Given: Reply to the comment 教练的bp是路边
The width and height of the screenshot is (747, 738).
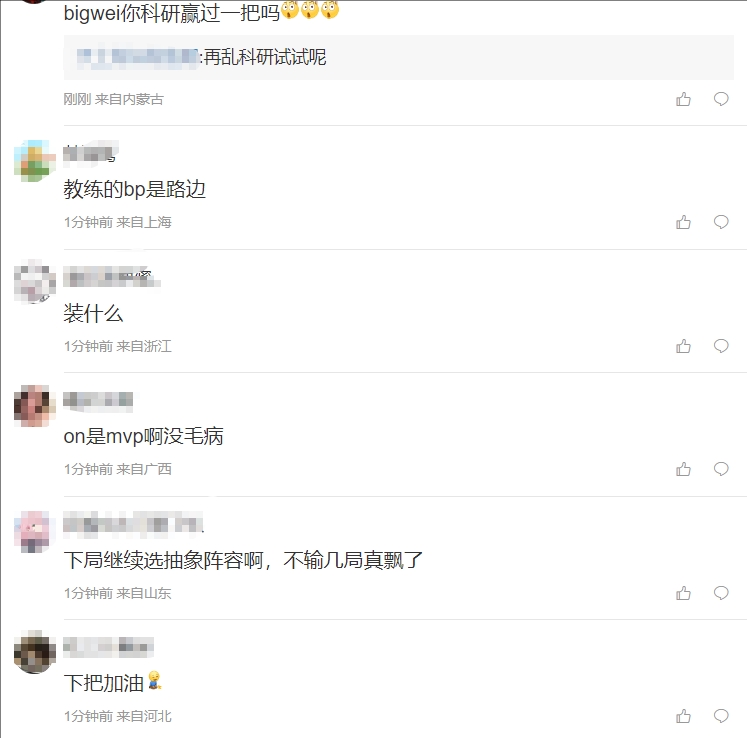Looking at the screenshot, I should [721, 222].
